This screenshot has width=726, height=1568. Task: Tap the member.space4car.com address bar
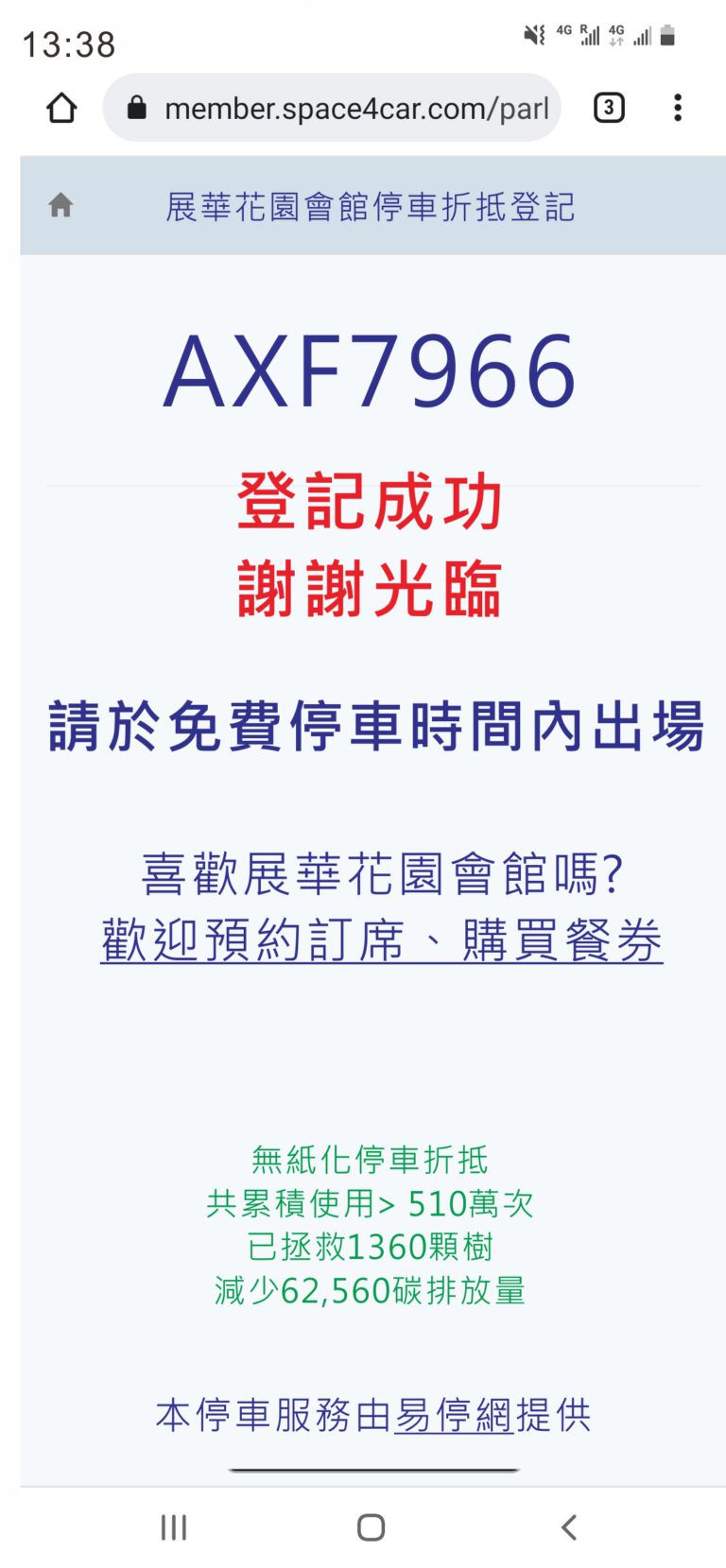332,108
